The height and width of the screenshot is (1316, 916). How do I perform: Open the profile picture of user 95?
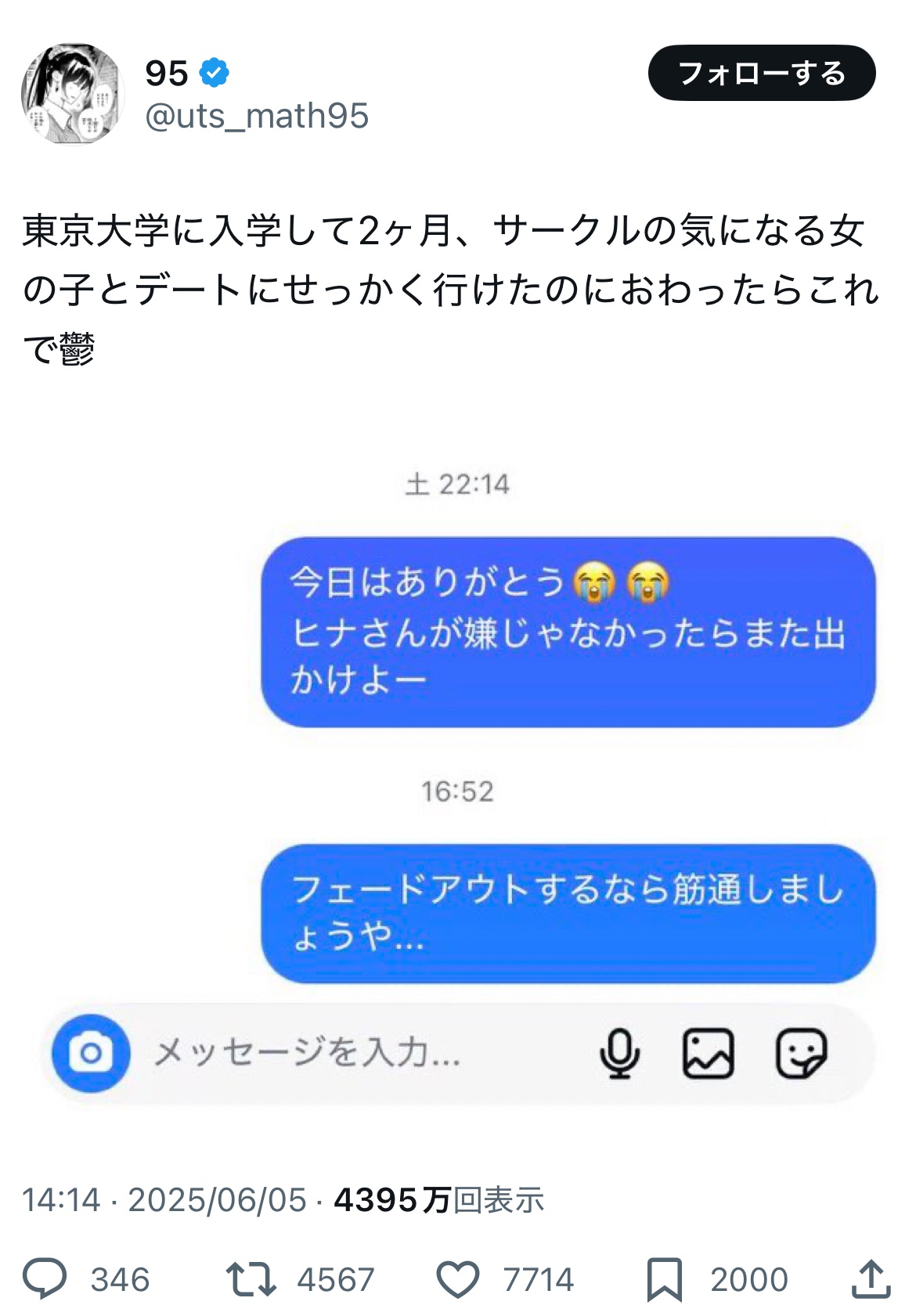click(72, 94)
